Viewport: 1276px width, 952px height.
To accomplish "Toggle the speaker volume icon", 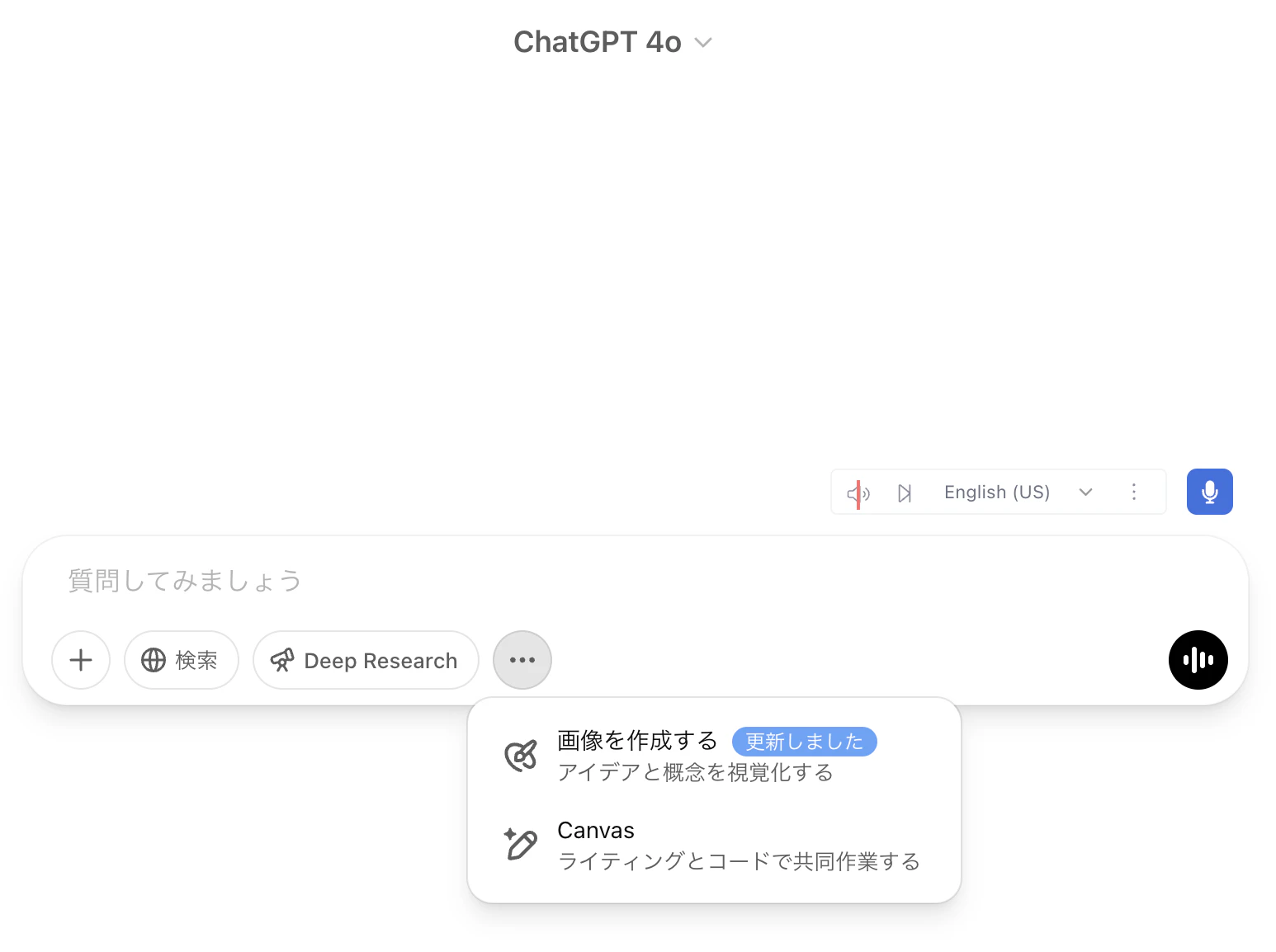I will point(858,493).
